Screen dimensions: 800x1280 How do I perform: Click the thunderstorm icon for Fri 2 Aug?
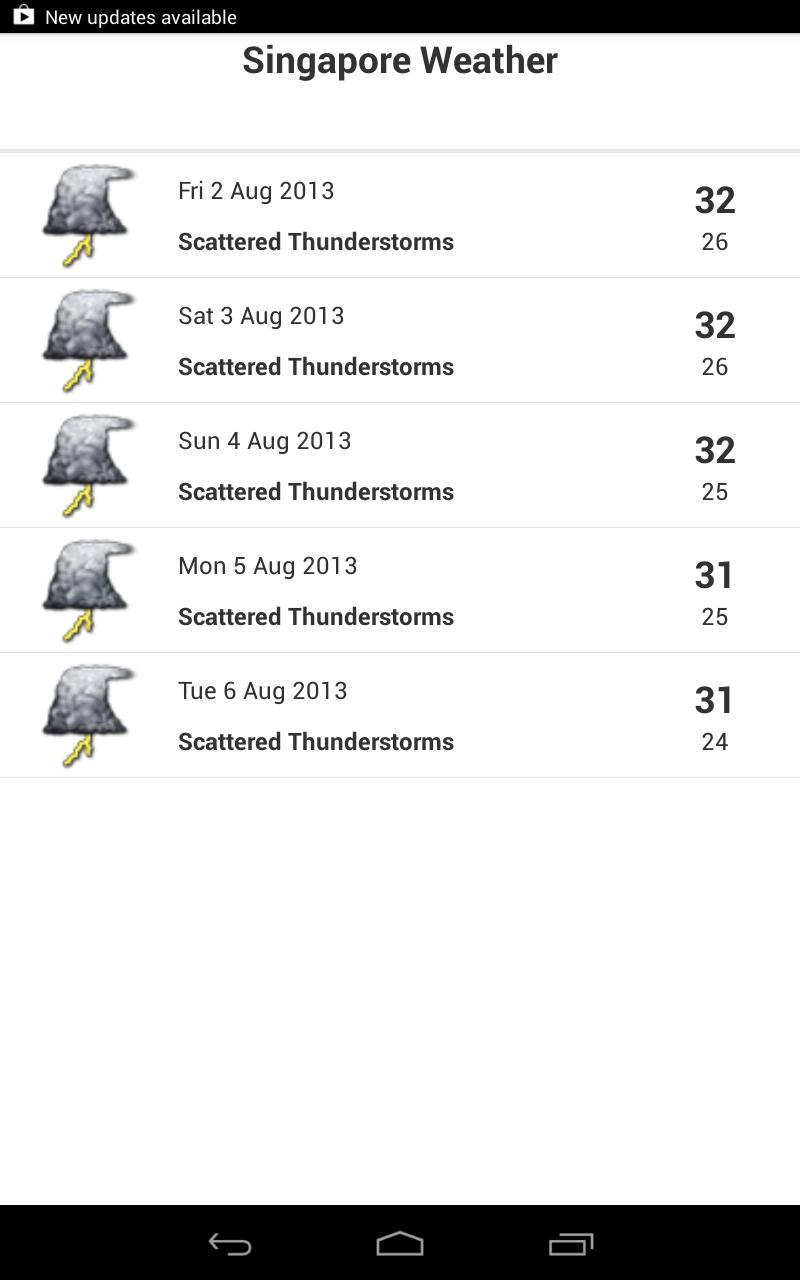85,214
